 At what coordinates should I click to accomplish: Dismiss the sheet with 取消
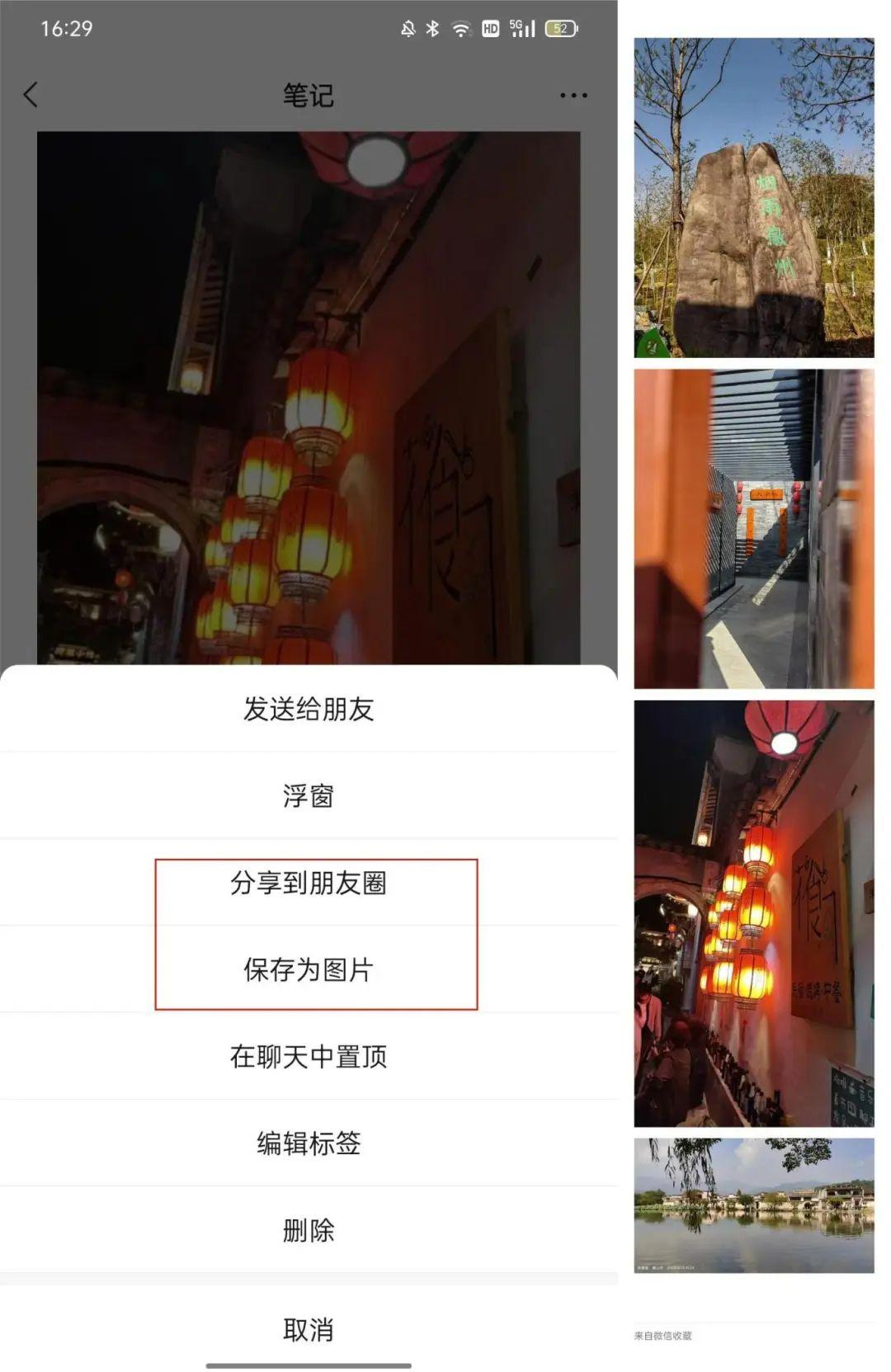pos(309,1329)
